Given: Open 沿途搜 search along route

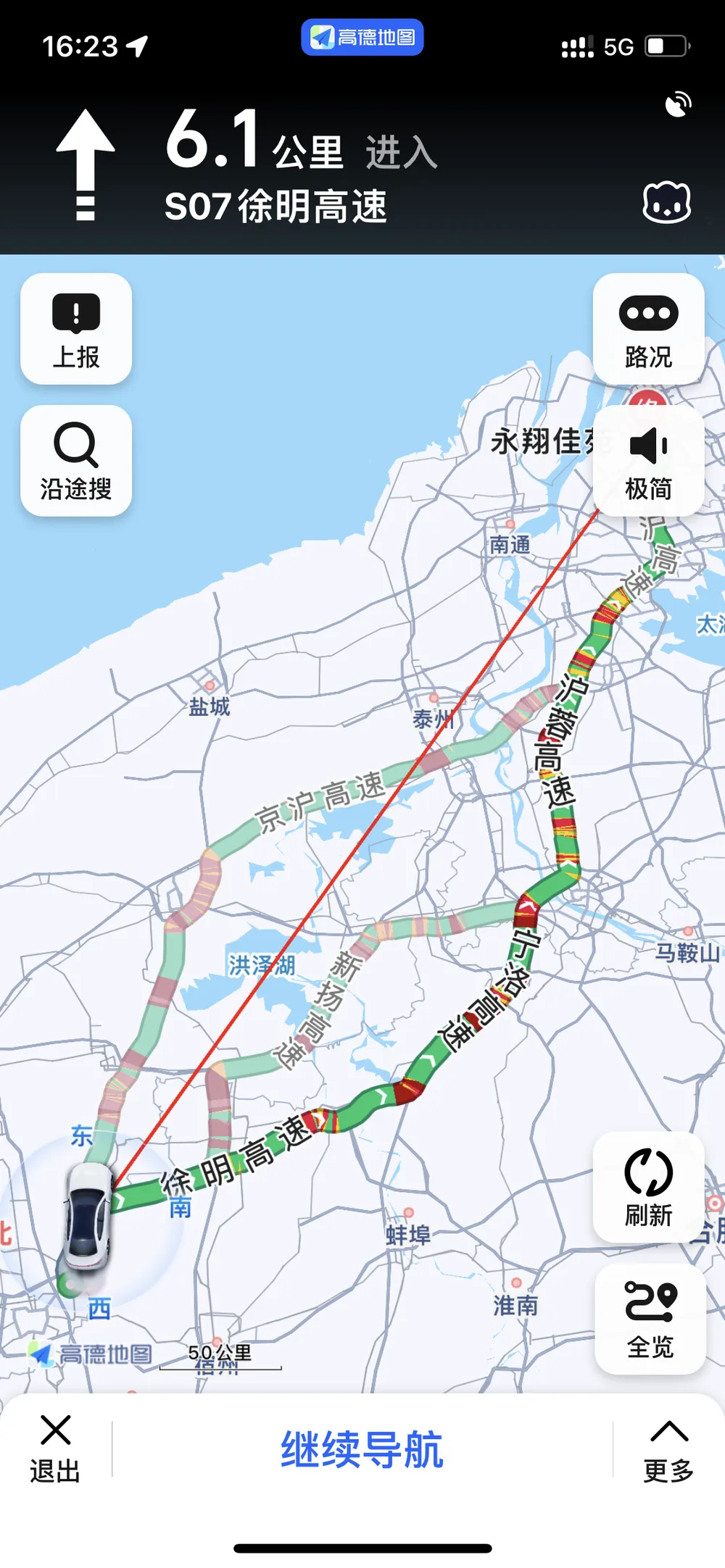Looking at the screenshot, I should (76, 461).
